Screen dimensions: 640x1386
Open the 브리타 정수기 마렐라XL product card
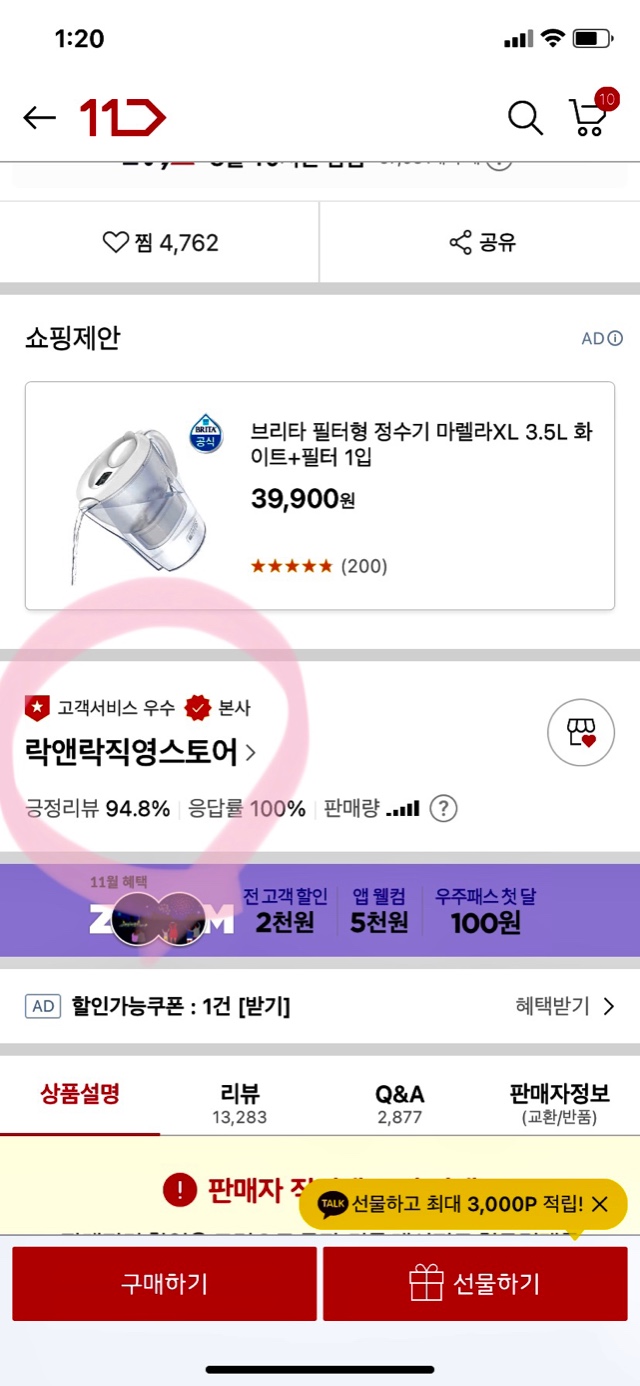point(320,496)
